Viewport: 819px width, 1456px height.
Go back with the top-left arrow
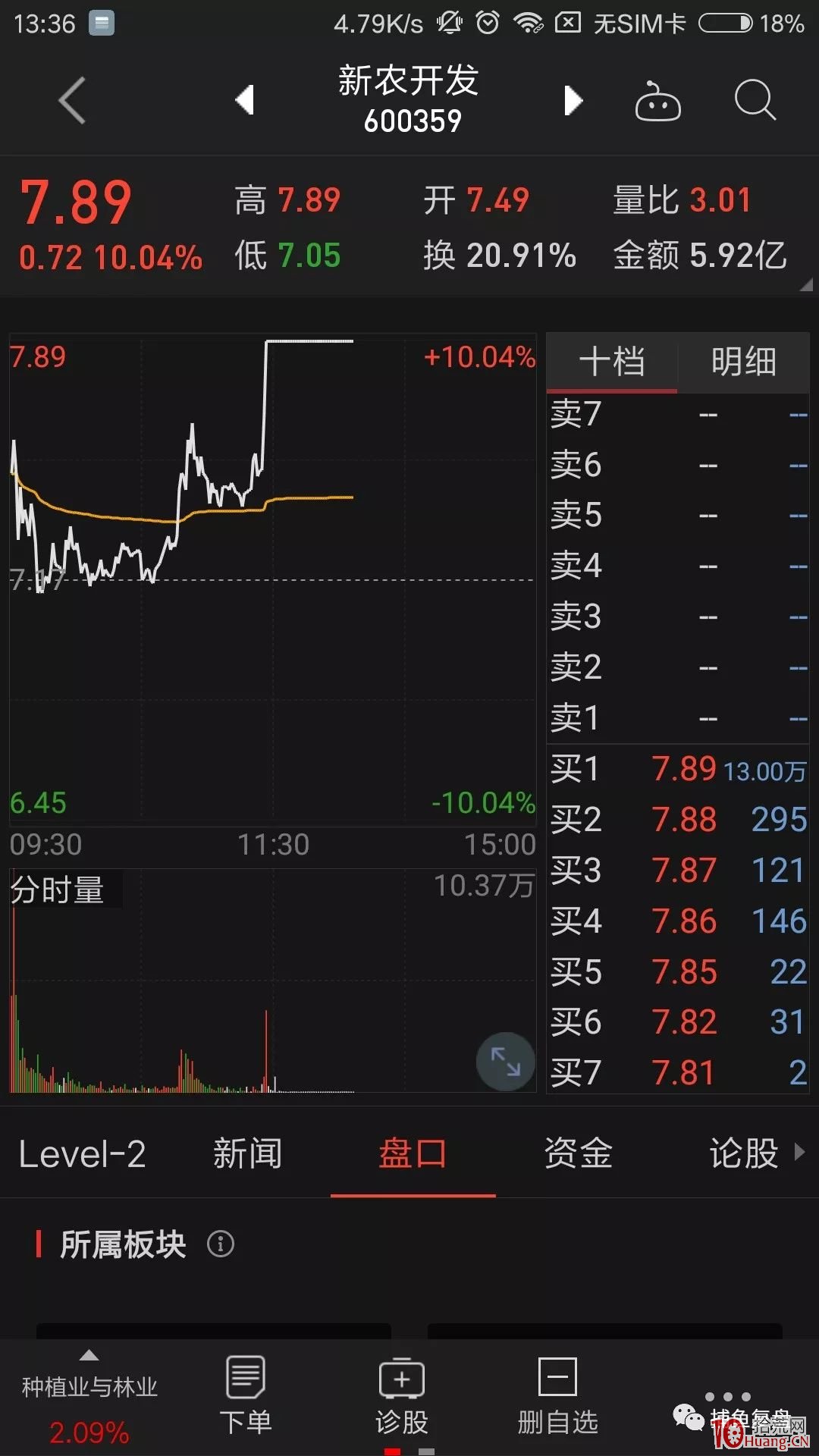[73, 100]
